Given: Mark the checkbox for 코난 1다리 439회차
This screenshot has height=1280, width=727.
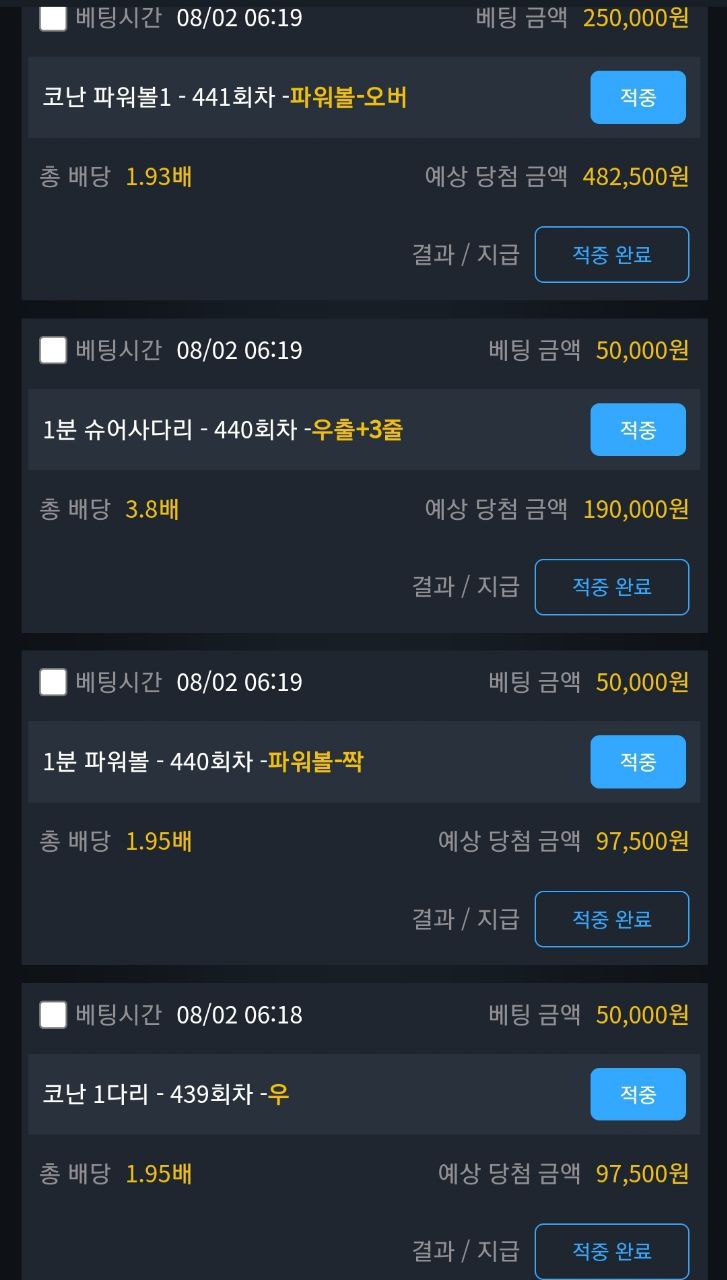Looking at the screenshot, I should coord(53,1015).
